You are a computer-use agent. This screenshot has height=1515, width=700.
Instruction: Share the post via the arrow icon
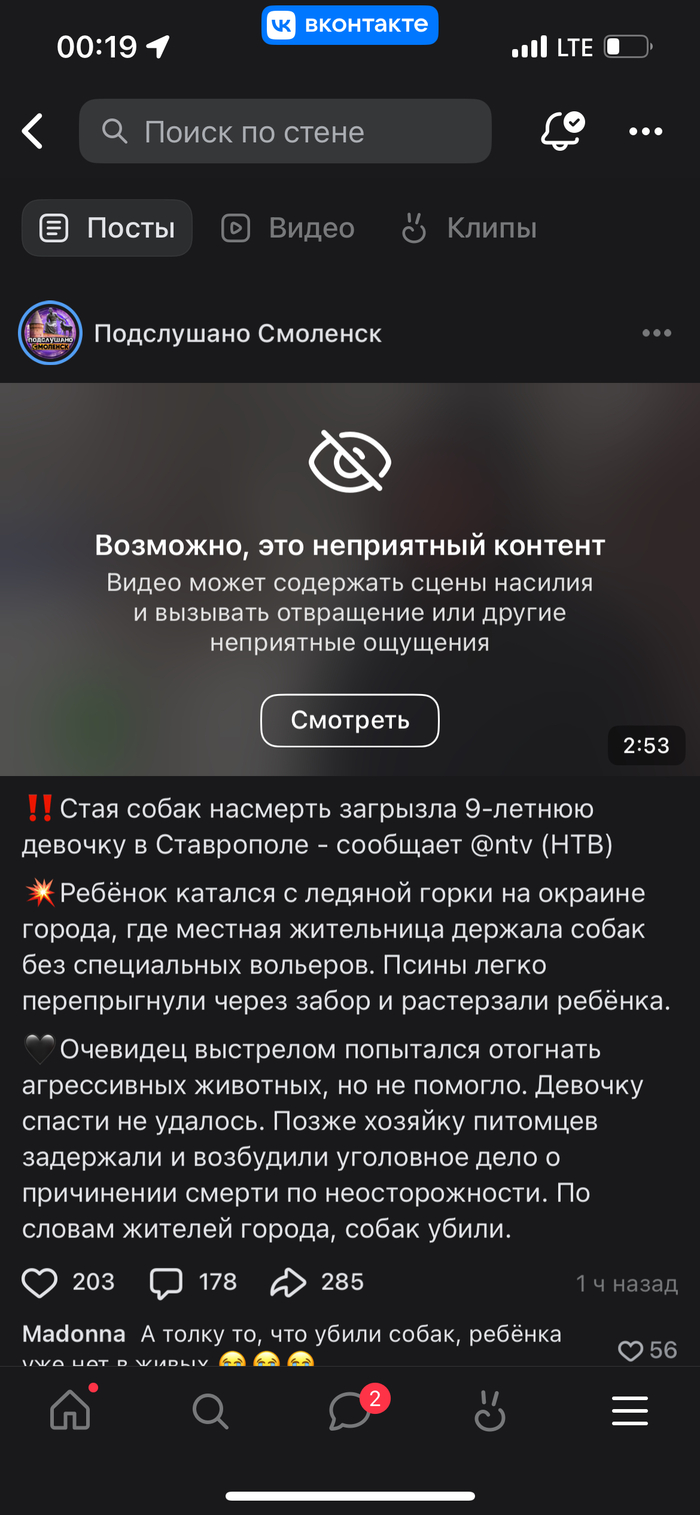click(288, 1282)
